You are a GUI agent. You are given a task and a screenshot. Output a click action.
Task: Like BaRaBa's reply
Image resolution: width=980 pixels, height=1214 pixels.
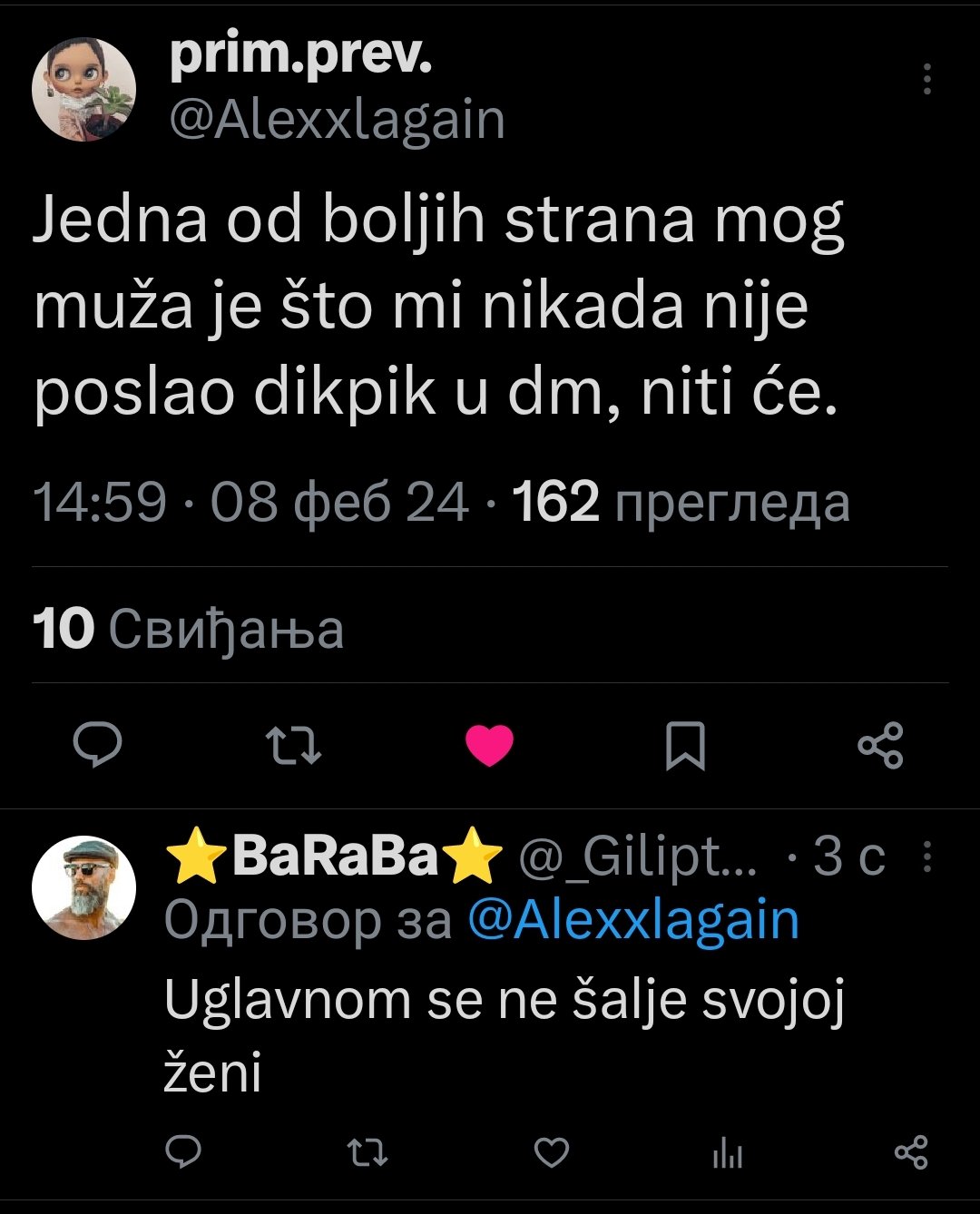(551, 1152)
